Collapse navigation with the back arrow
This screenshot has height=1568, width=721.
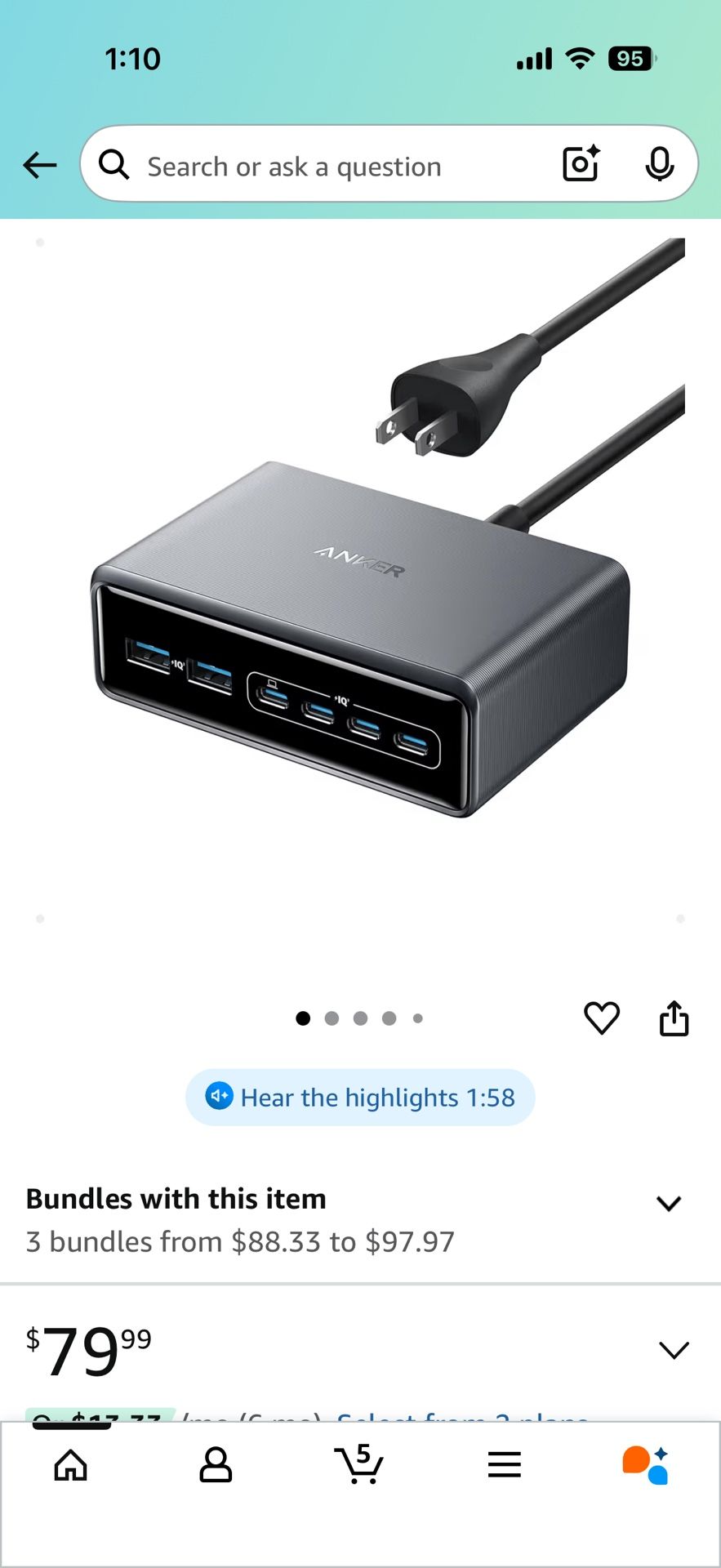tap(39, 164)
